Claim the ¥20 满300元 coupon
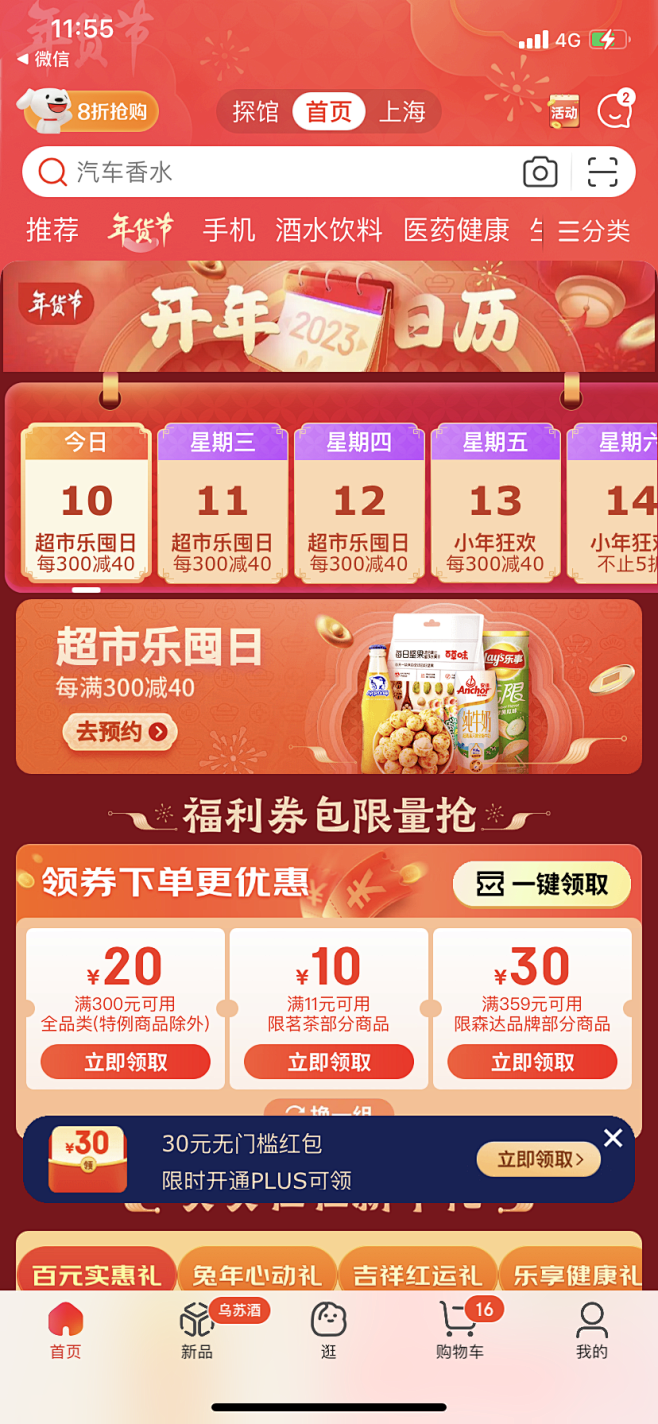658x1424 pixels. (x=125, y=1062)
